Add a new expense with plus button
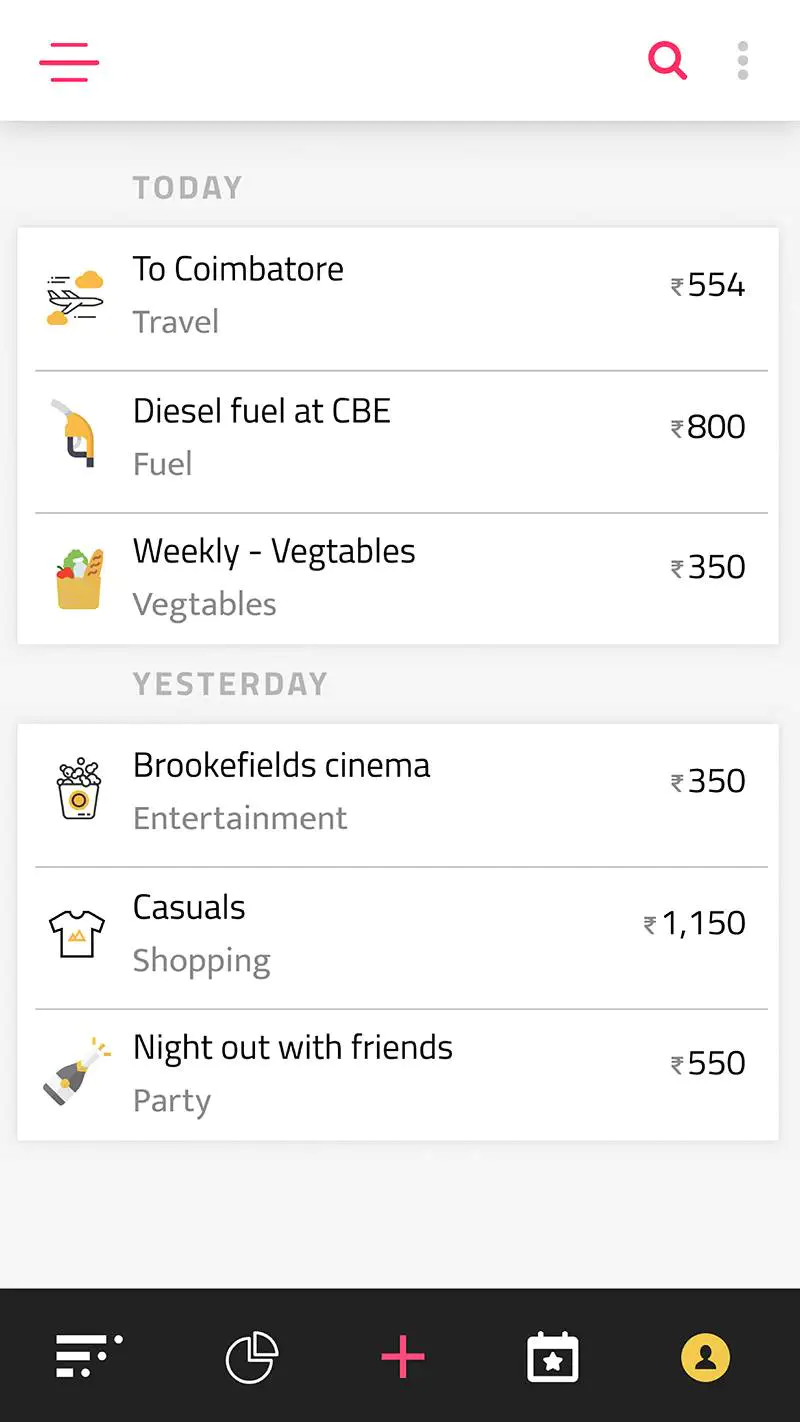This screenshot has width=800, height=1422. click(x=403, y=1357)
